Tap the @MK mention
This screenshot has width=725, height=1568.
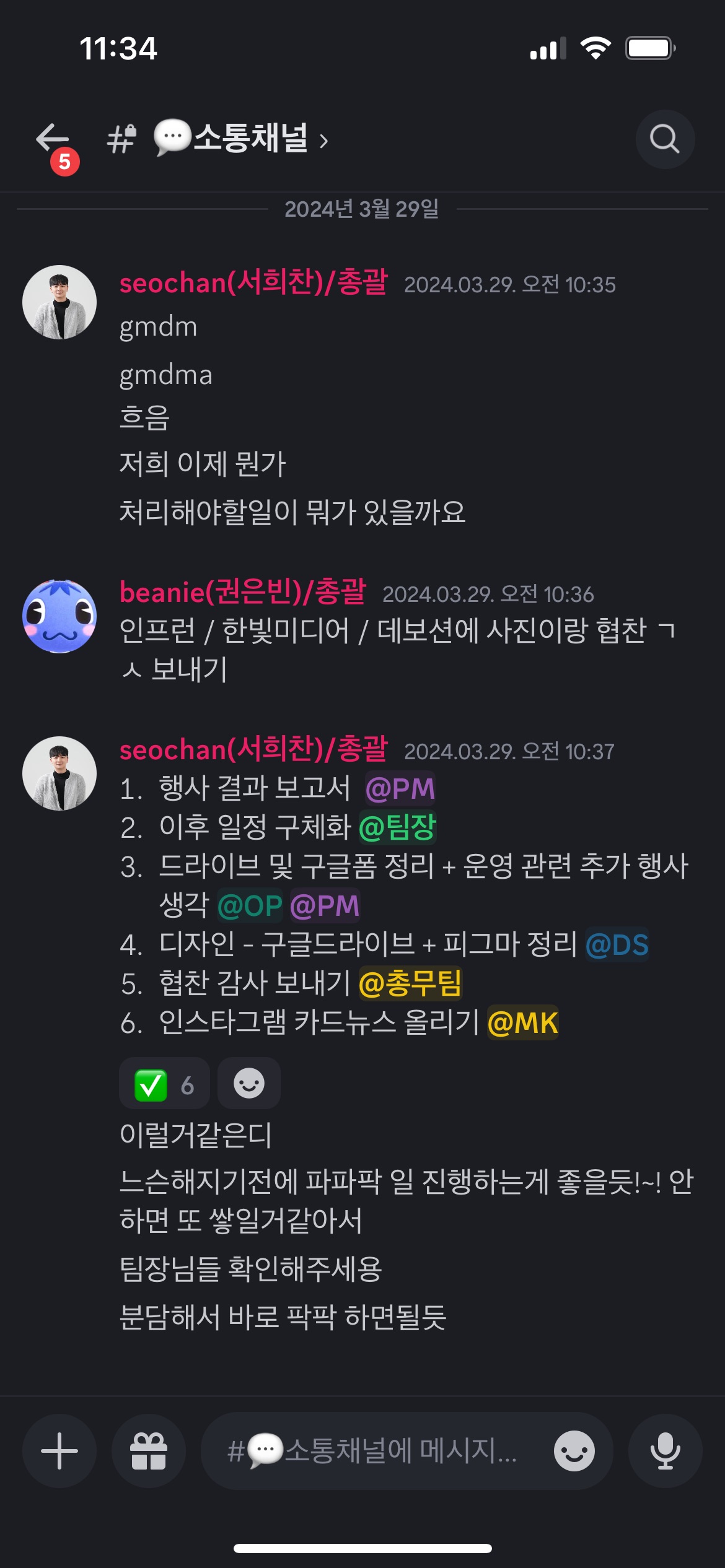point(522,1022)
